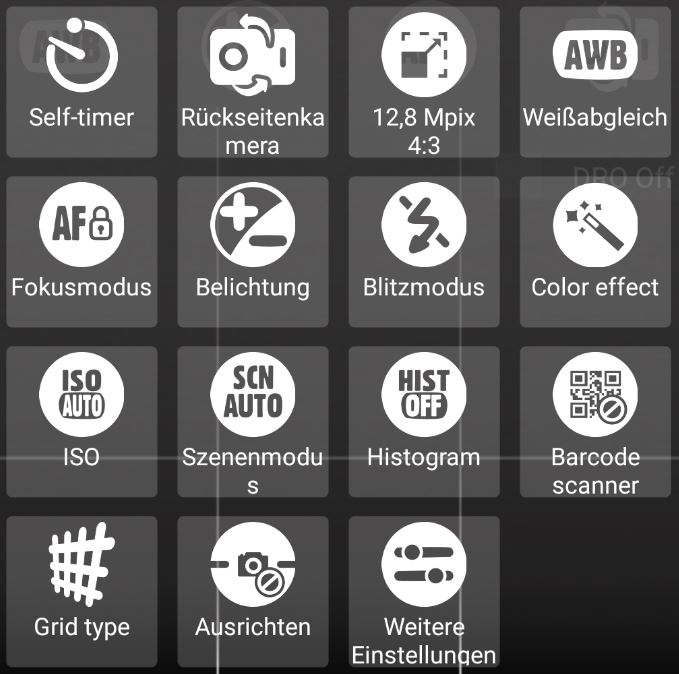Image resolution: width=679 pixels, height=674 pixels.
Task: Enable the Barcode scanner
Action: [x=595, y=420]
